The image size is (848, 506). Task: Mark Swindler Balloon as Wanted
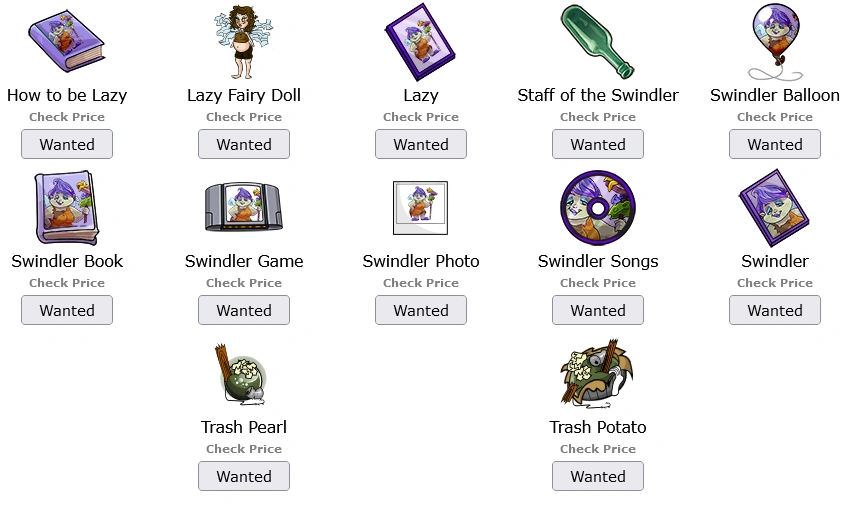[x=775, y=144]
